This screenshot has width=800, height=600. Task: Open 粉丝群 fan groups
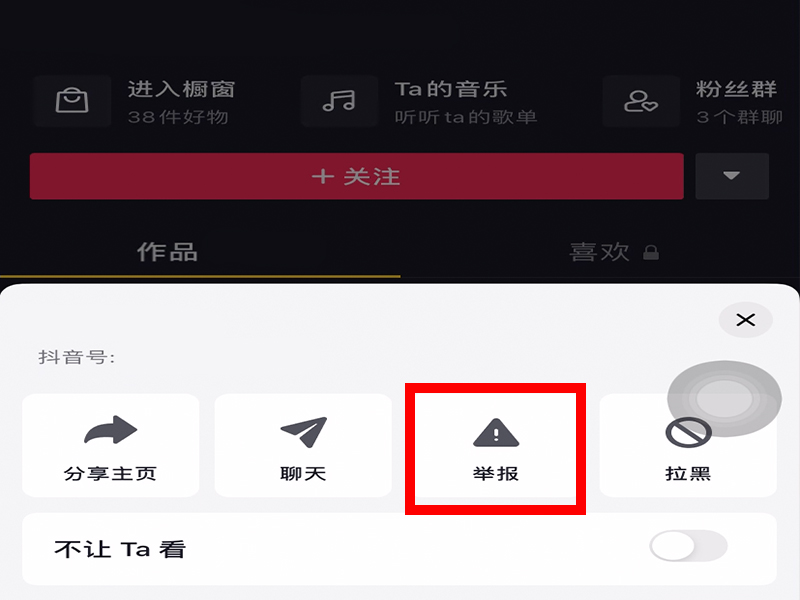[700, 101]
